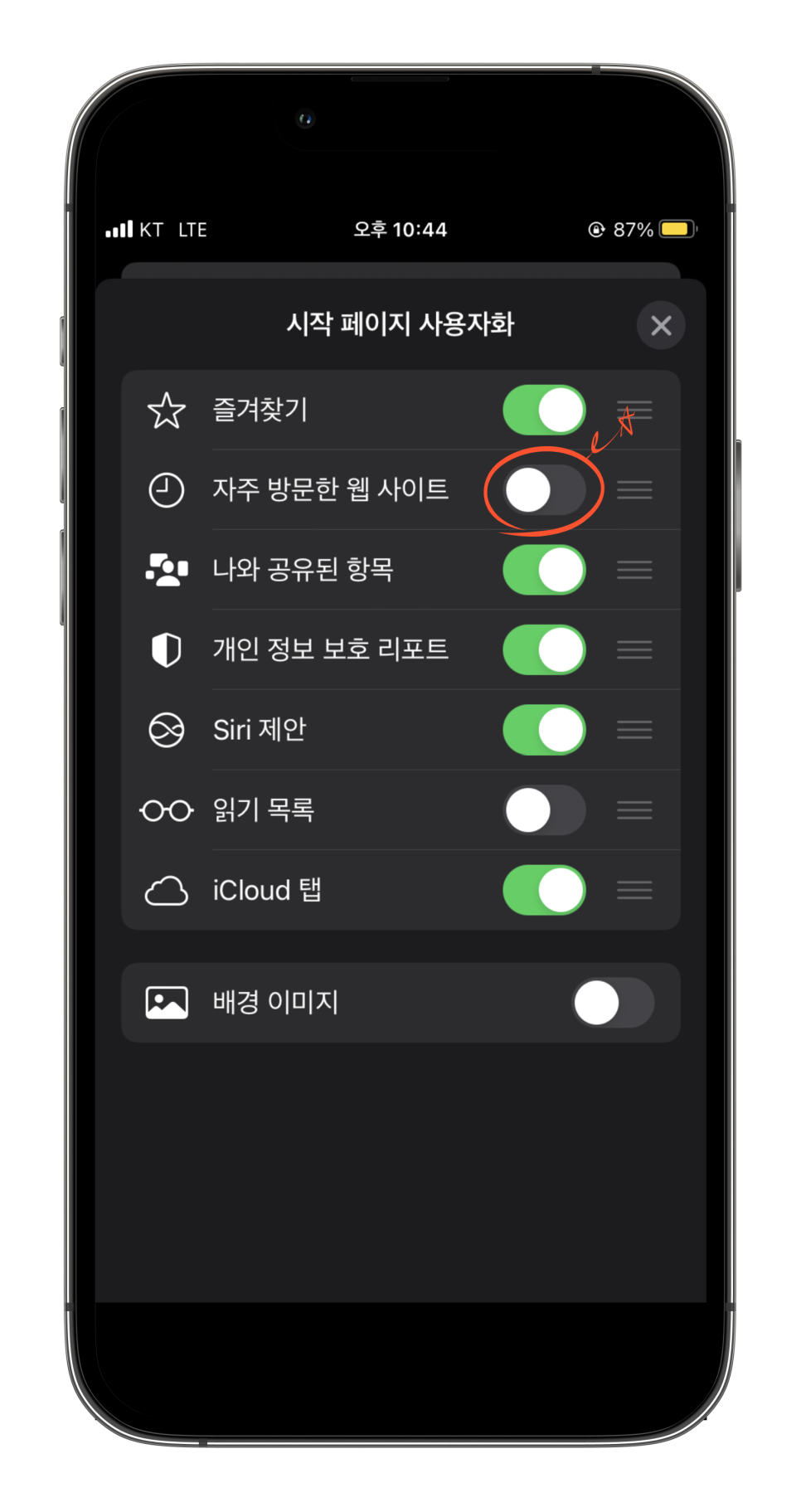Tap the reorder handle next to Siri 제안
This screenshot has width=801, height=1512.
coord(634,730)
